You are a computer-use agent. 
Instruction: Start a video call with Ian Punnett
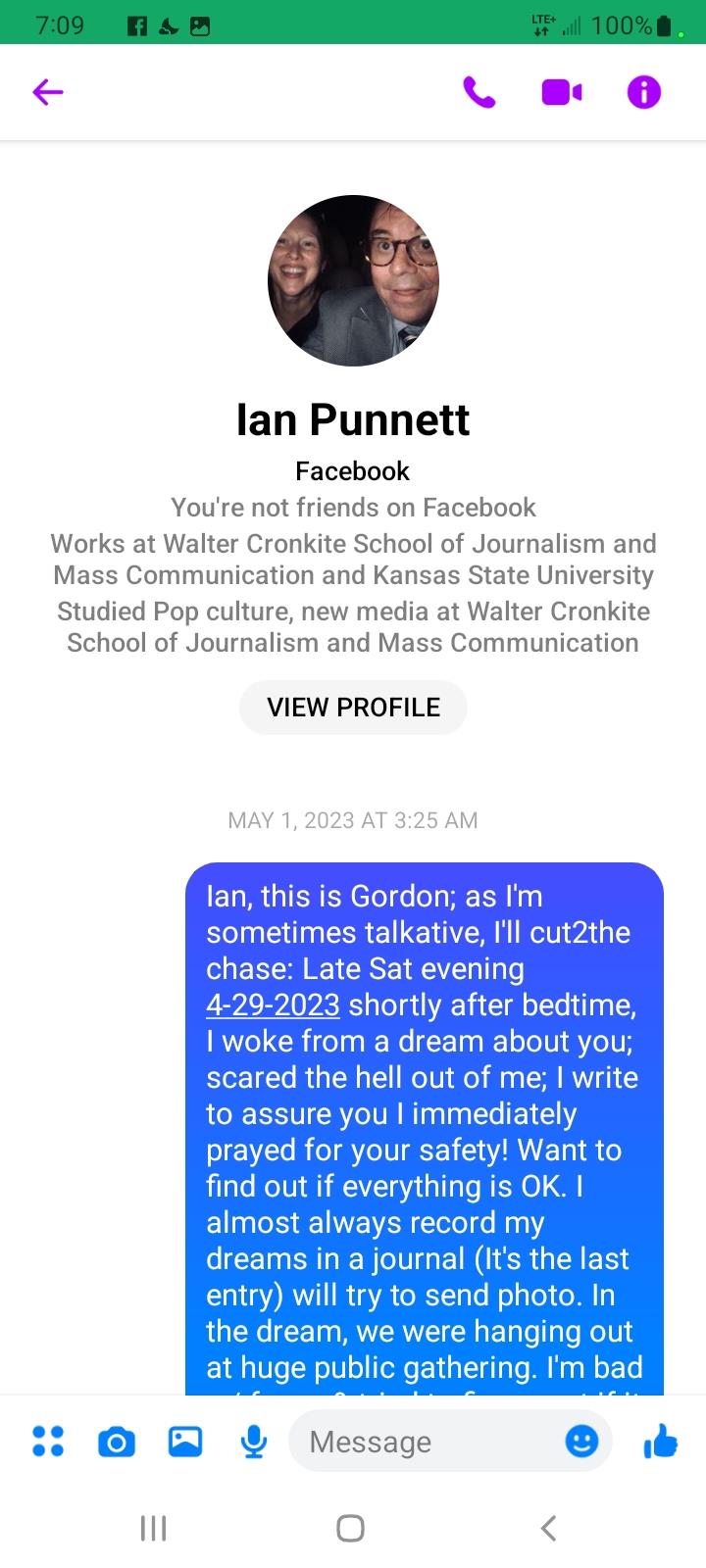[x=562, y=92]
